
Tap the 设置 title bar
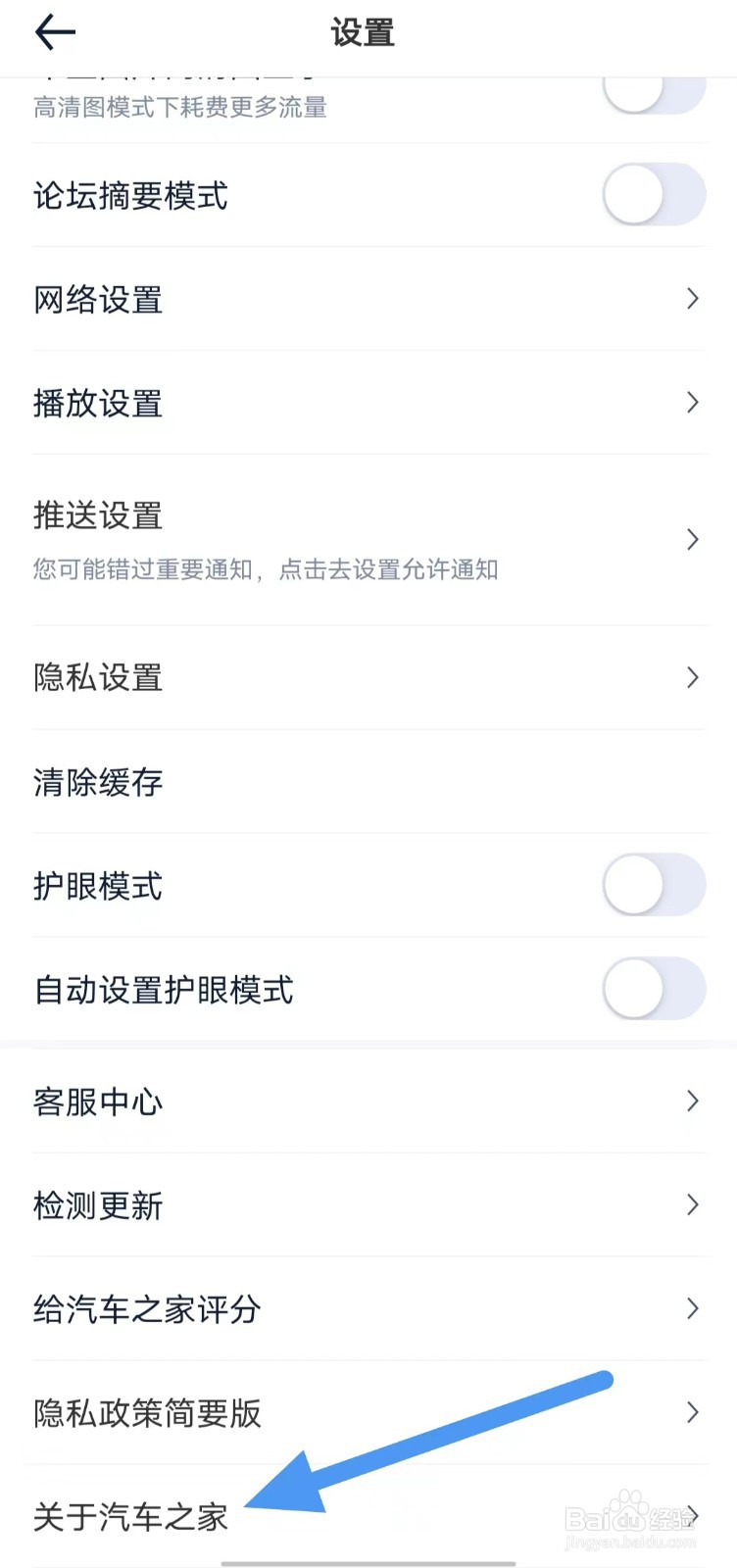click(364, 32)
